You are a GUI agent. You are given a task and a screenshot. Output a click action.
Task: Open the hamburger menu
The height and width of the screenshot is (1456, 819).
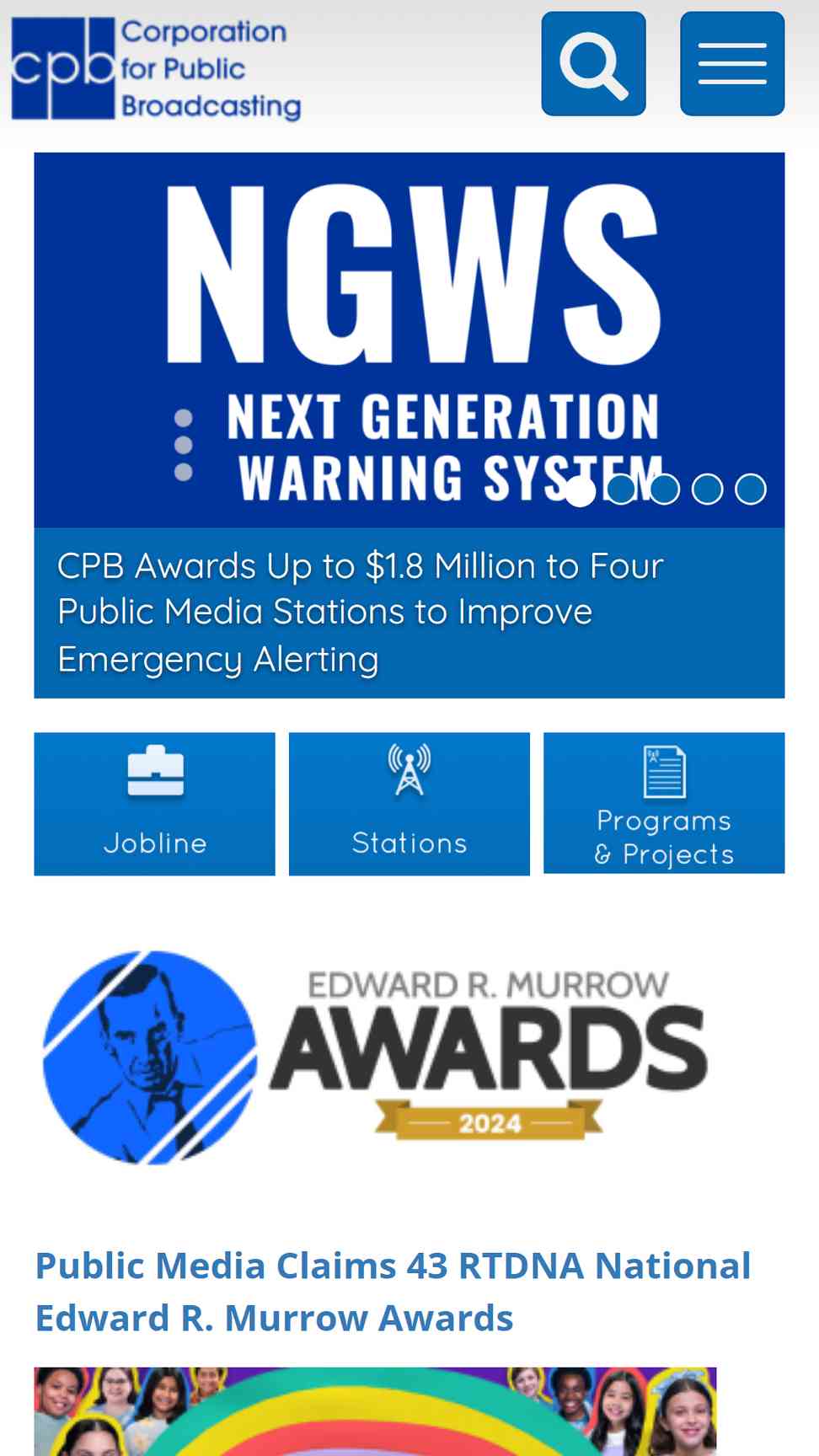[732, 64]
